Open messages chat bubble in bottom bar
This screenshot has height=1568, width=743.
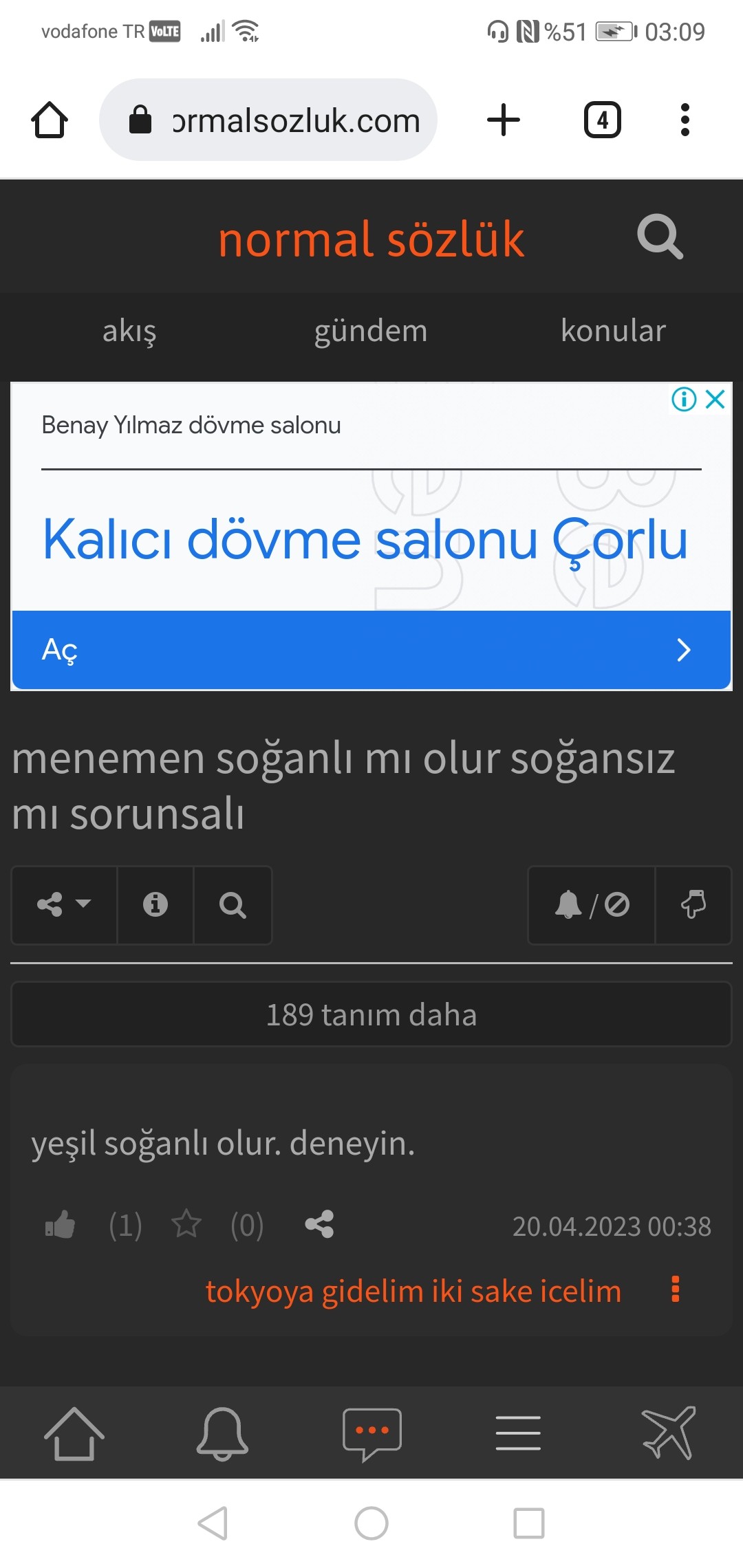[371, 1433]
